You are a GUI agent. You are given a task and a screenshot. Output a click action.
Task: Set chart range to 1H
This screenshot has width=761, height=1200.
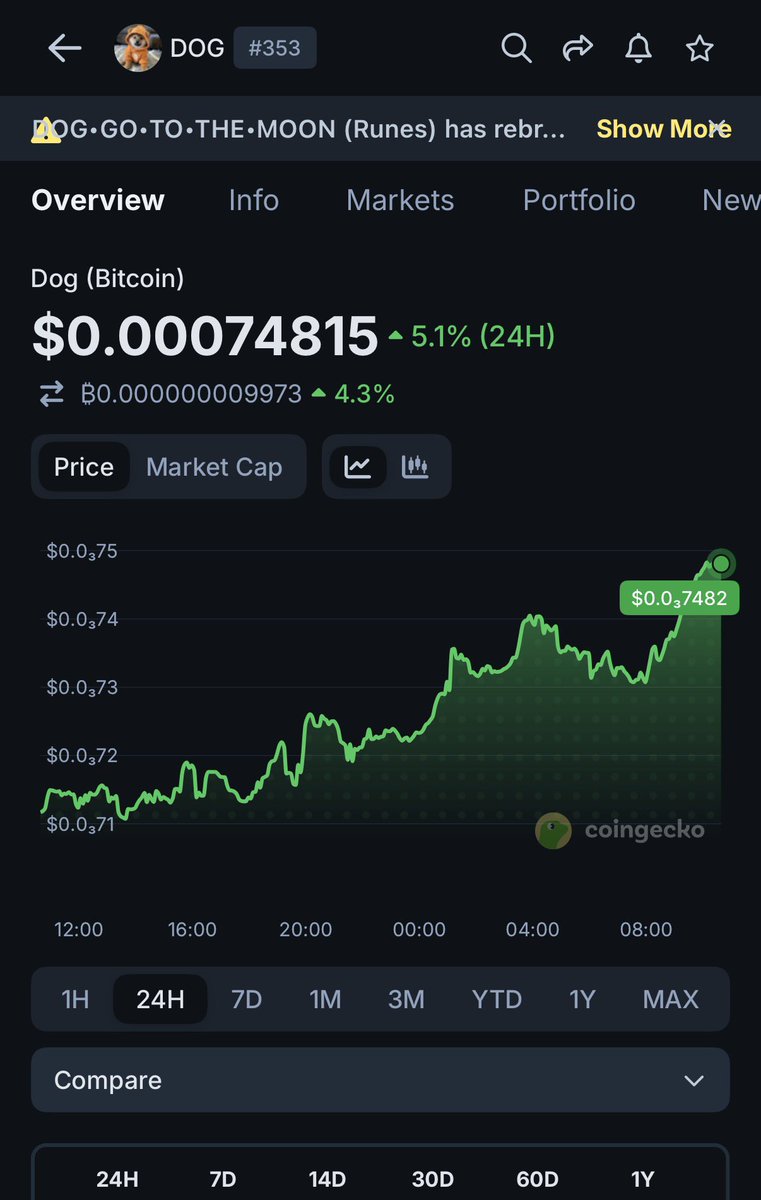[75, 999]
